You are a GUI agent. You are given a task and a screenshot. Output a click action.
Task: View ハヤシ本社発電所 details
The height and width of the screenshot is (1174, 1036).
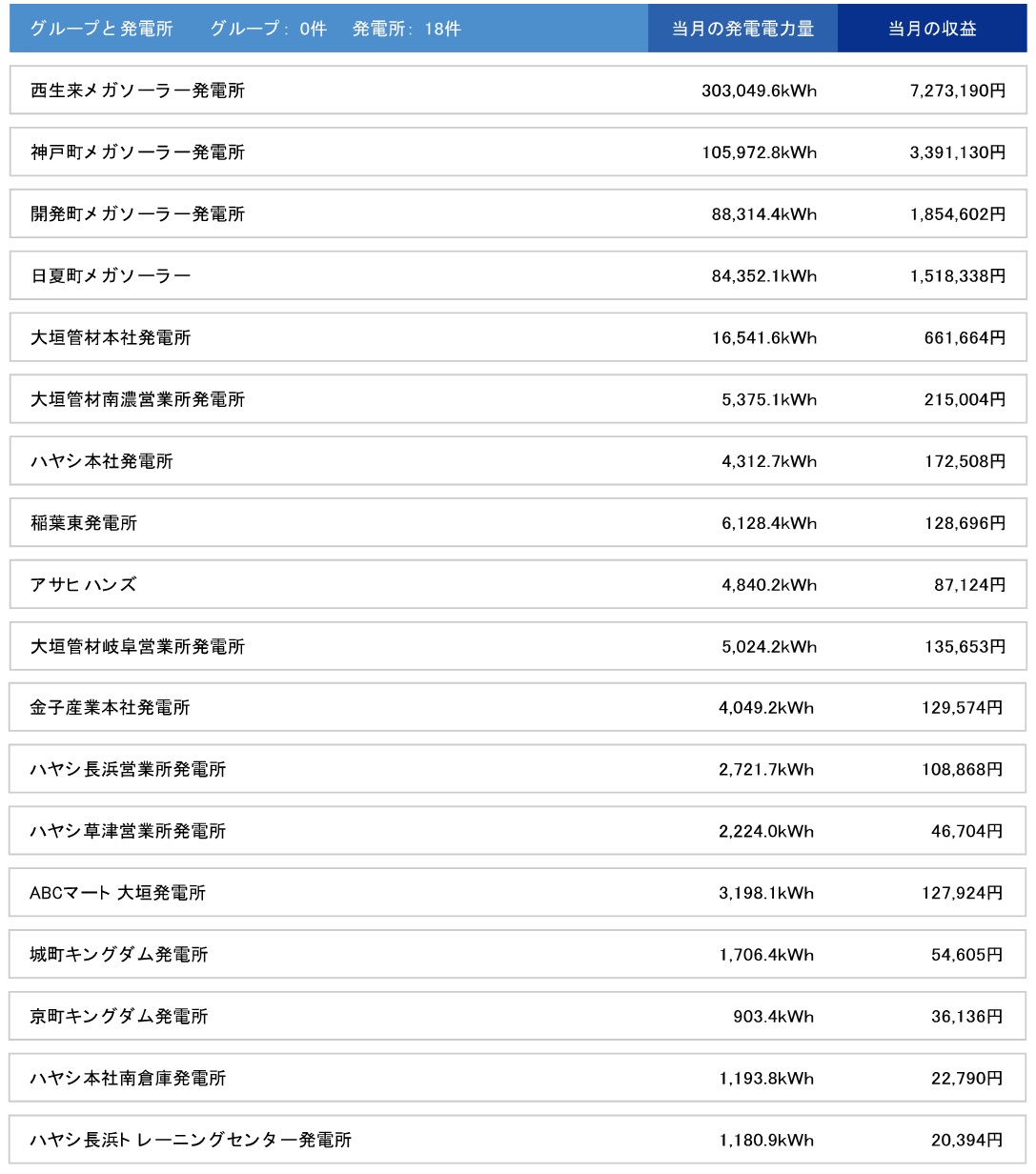point(102,461)
